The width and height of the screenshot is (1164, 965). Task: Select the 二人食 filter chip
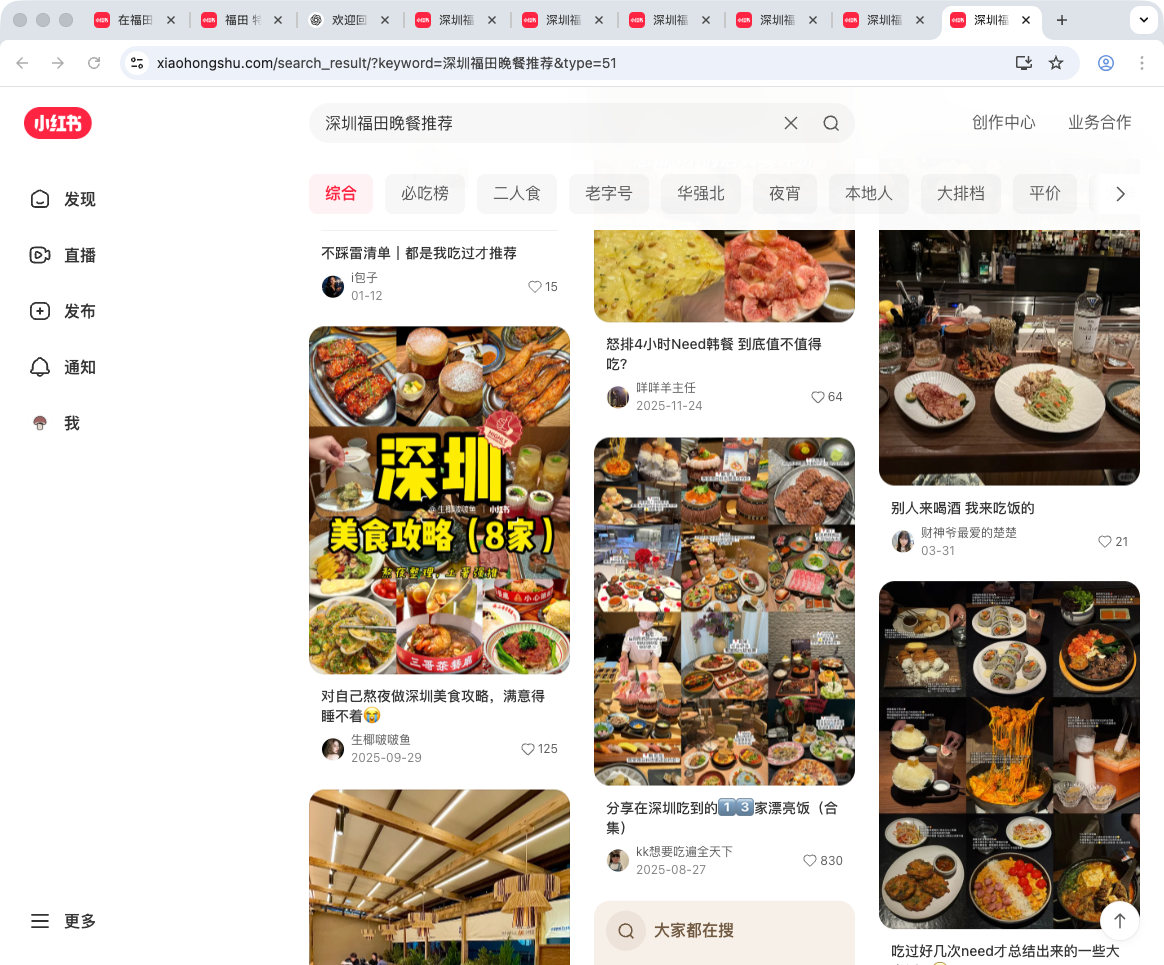[517, 193]
